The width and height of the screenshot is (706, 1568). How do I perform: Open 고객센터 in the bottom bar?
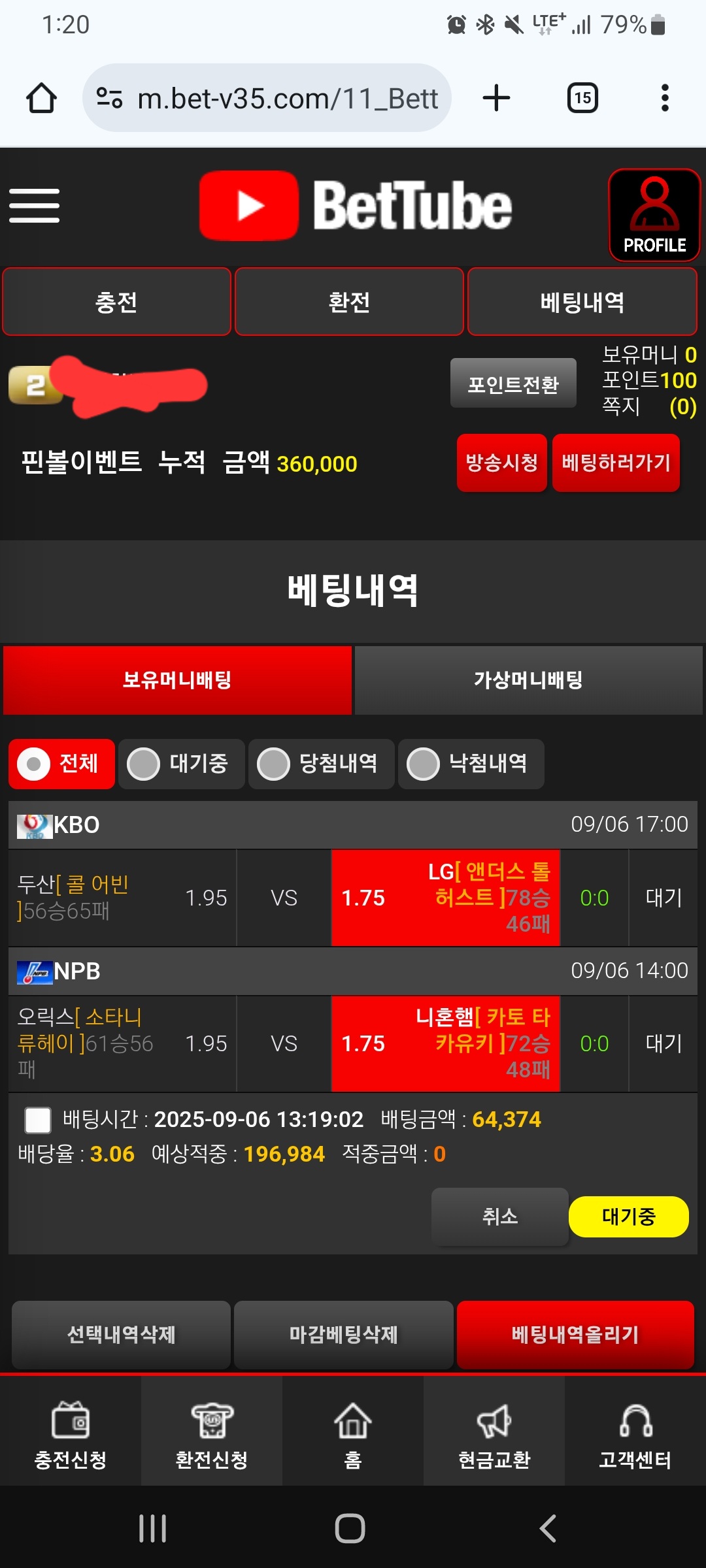[635, 1435]
